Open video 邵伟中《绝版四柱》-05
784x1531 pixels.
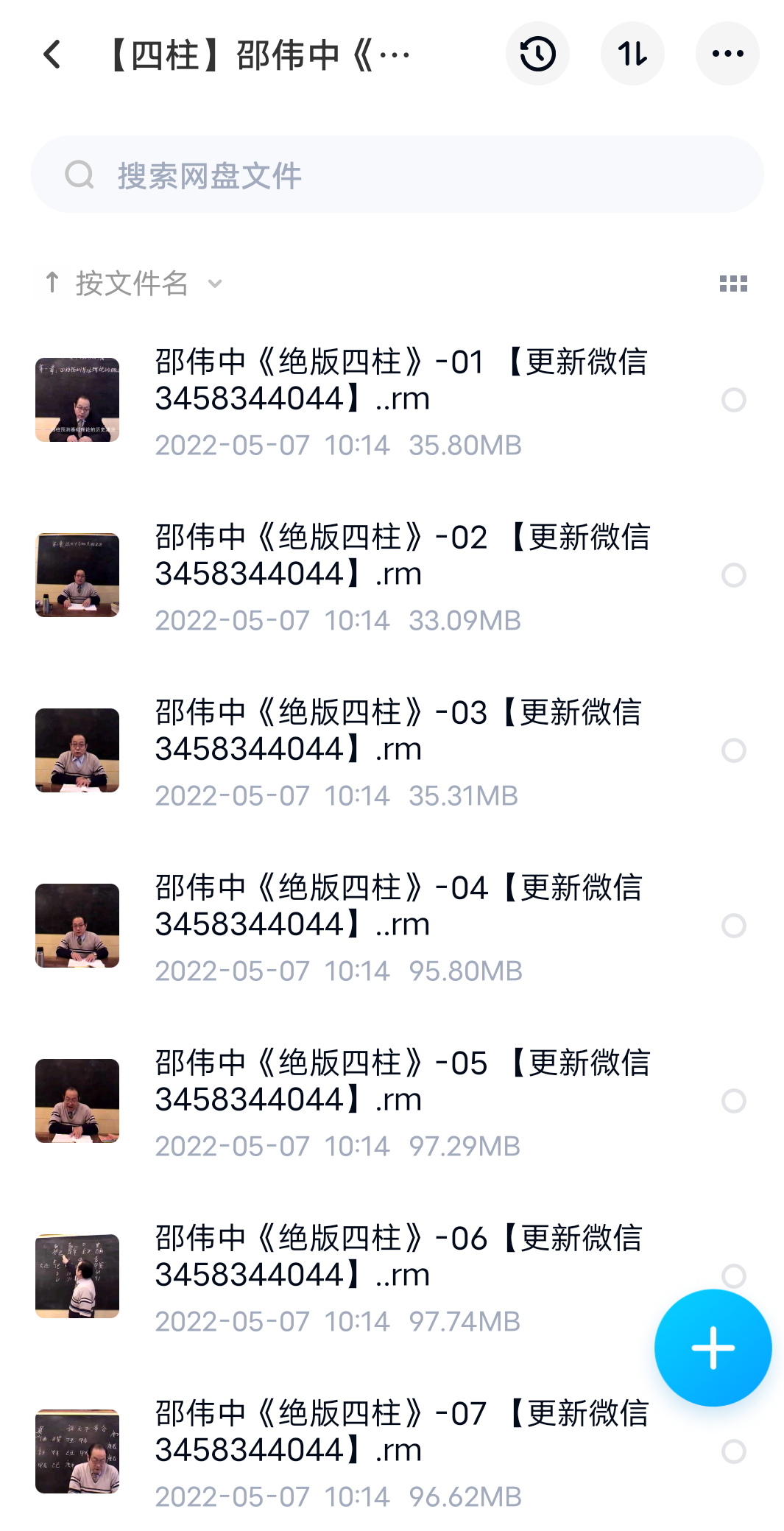point(401,1082)
